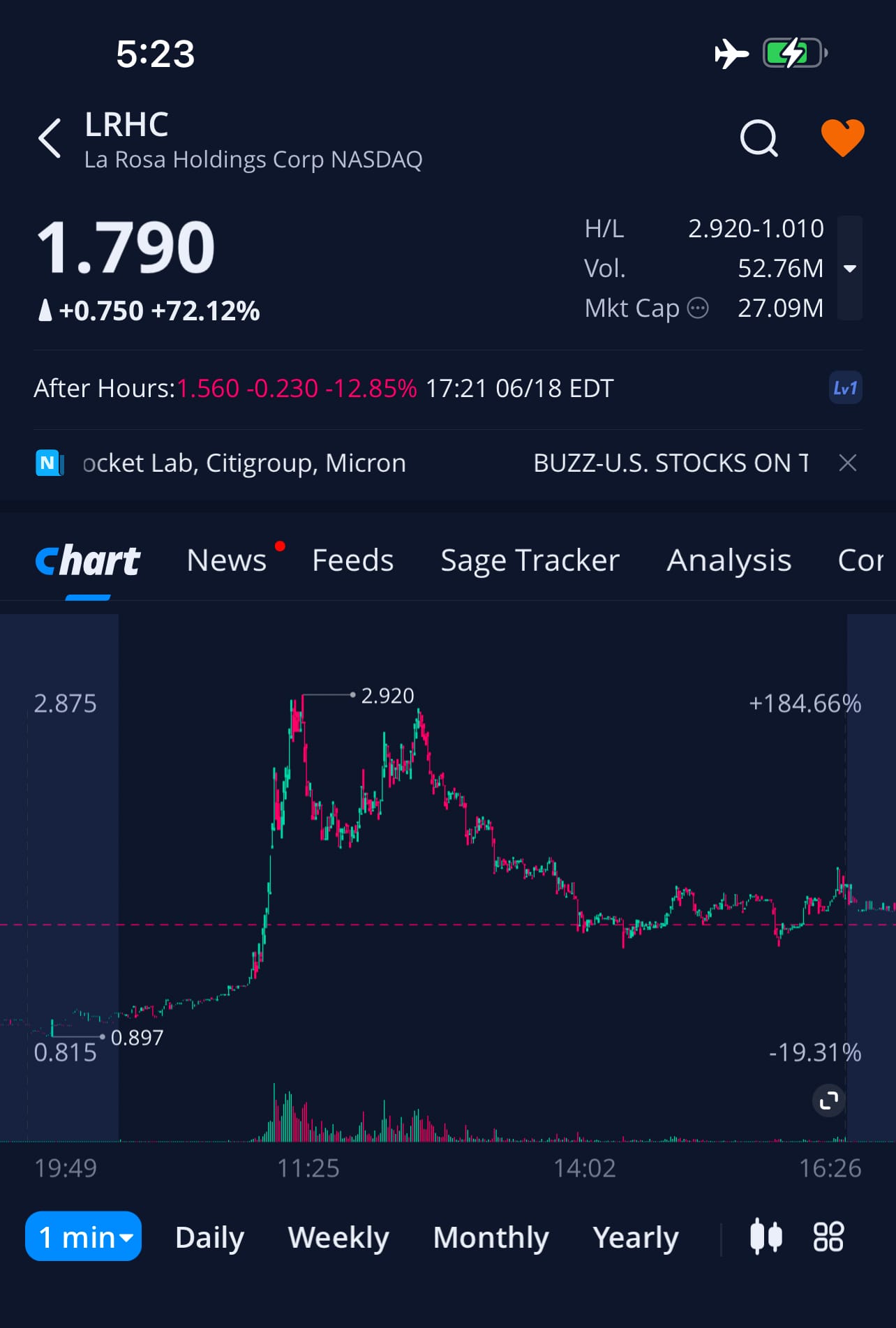The width and height of the screenshot is (896, 1328).
Task: Open the 1 min interval dropdown
Action: click(x=84, y=1237)
